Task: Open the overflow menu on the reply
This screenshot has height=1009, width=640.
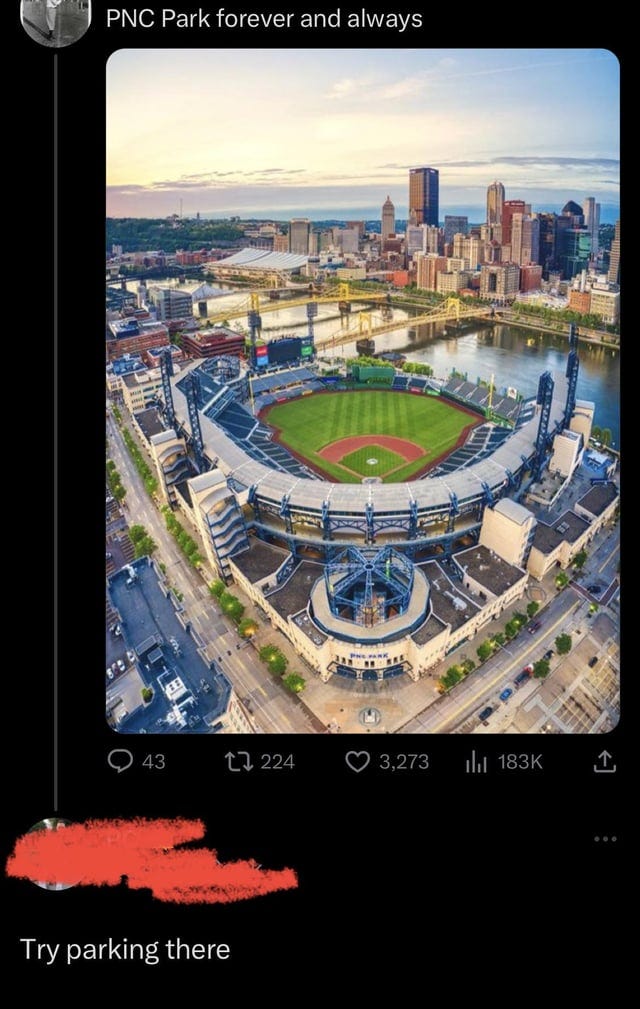Action: 606,840
